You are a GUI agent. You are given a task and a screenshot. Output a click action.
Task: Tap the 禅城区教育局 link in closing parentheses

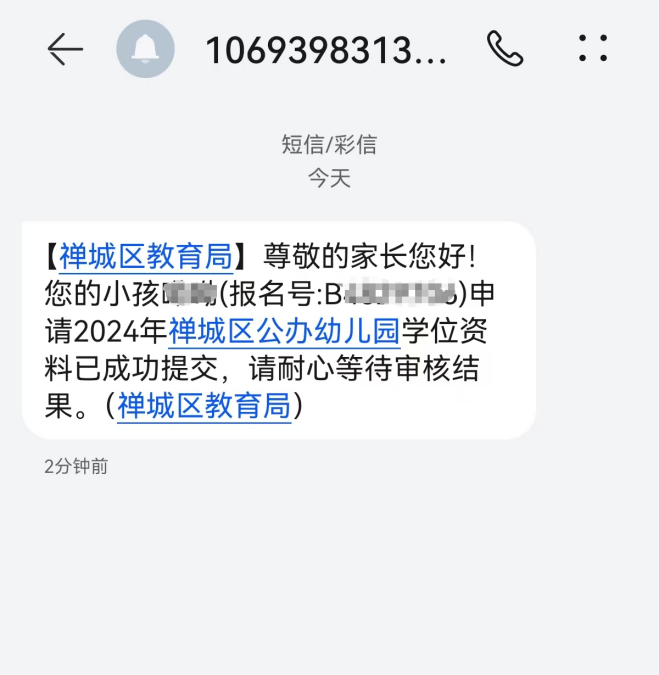[204, 406]
